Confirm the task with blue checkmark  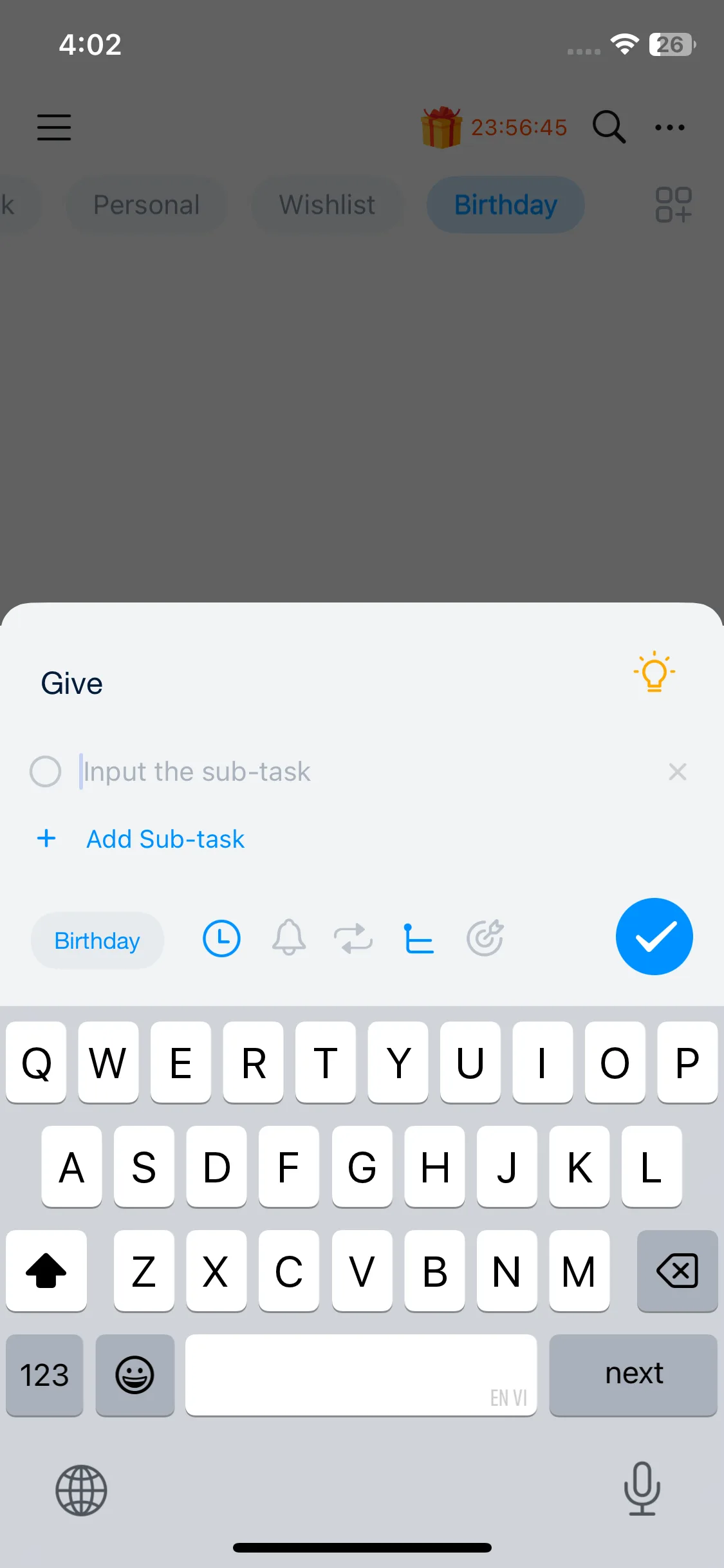654,937
